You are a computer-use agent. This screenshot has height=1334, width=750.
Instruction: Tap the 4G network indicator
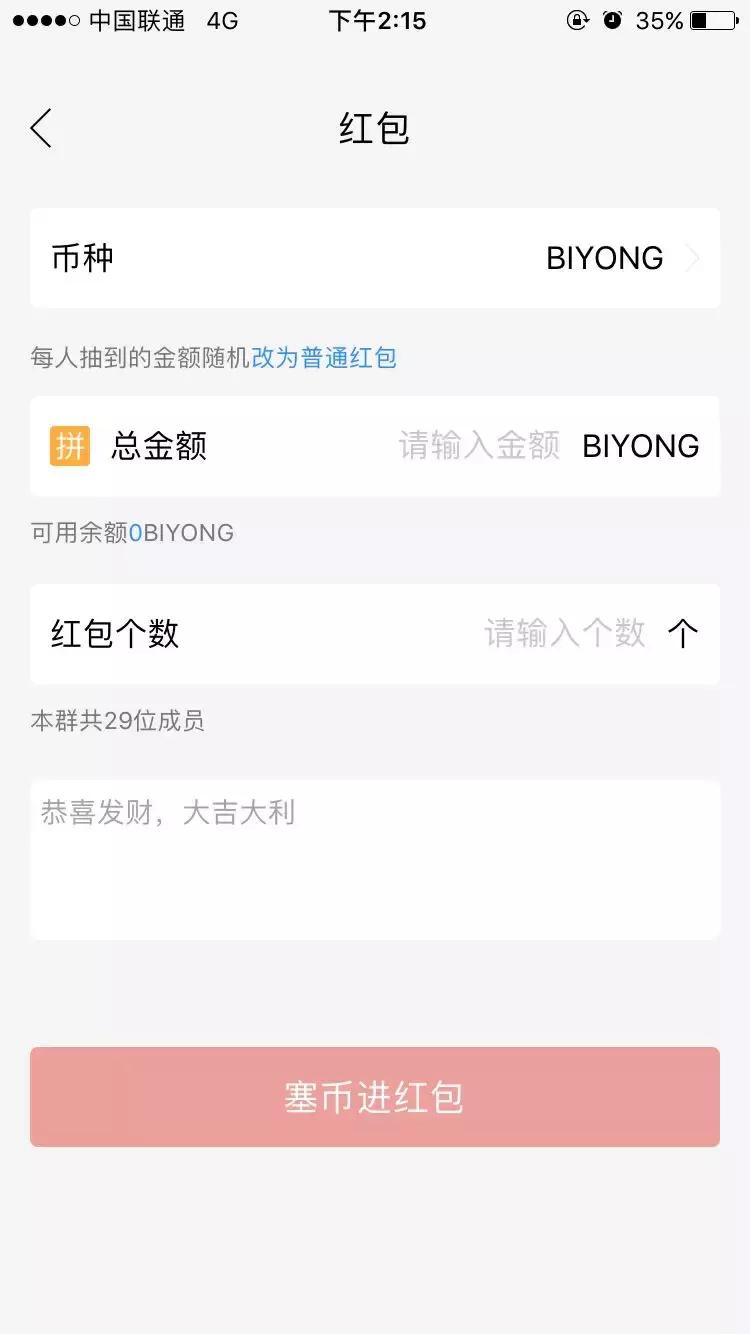pyautogui.click(x=224, y=20)
